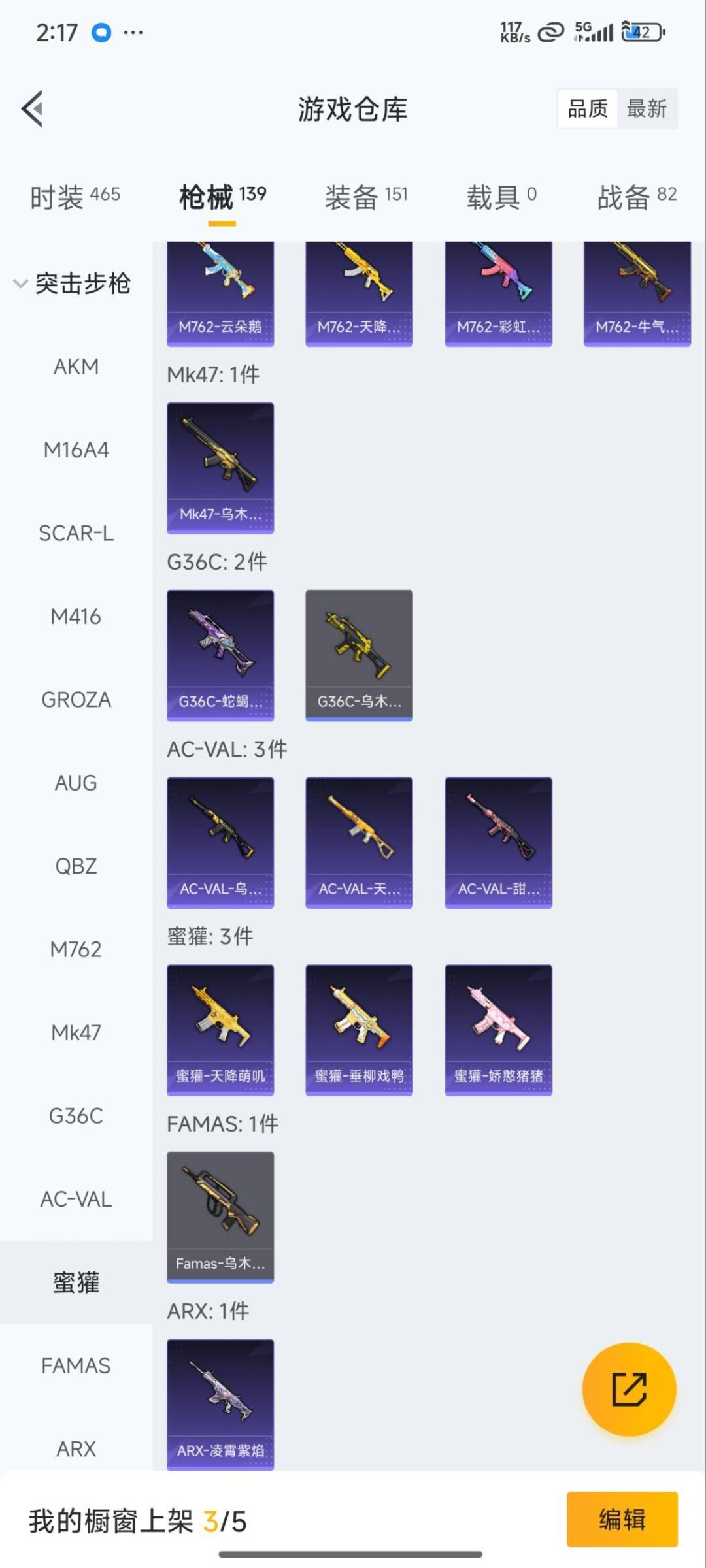Select the FAMAS sidebar entry
Viewport: 706px width, 1568px height.
click(76, 1365)
